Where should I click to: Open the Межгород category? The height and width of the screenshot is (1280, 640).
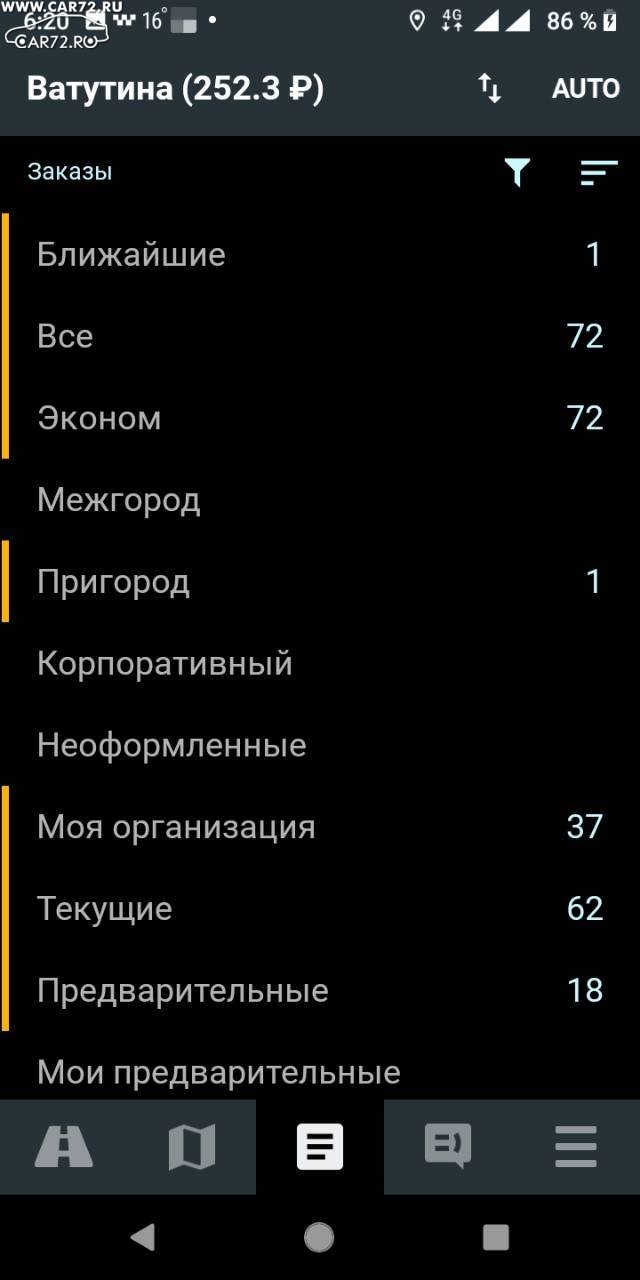pos(320,500)
